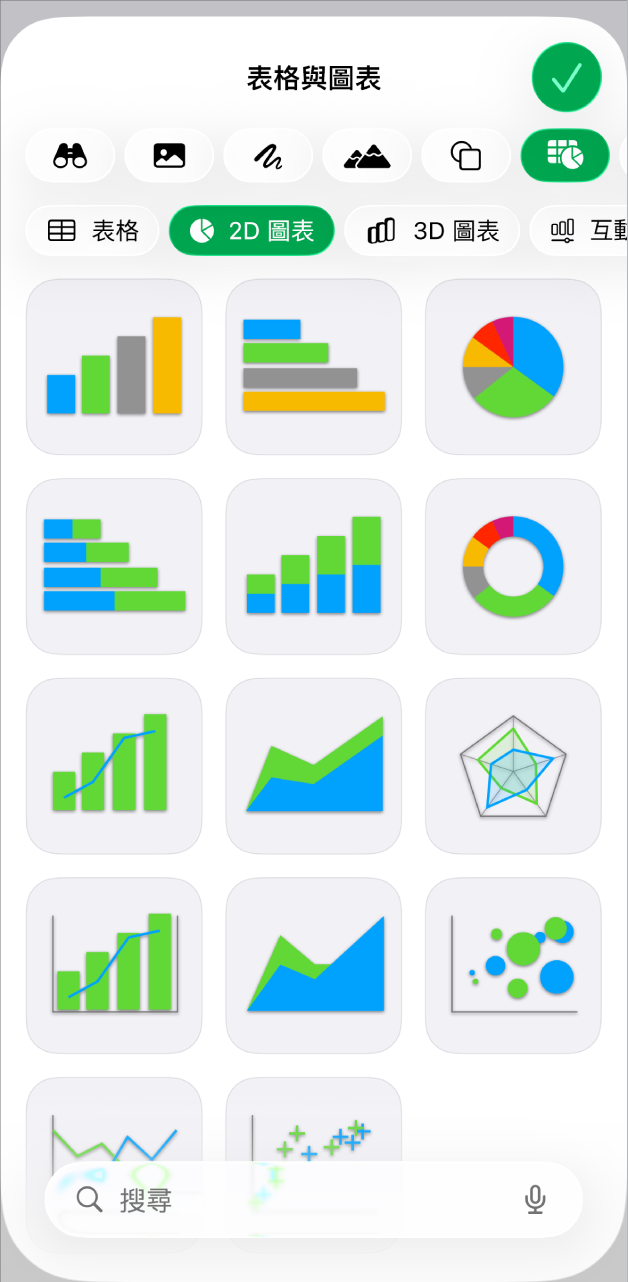Select the radar chart
628x1282 pixels.
coord(513,766)
